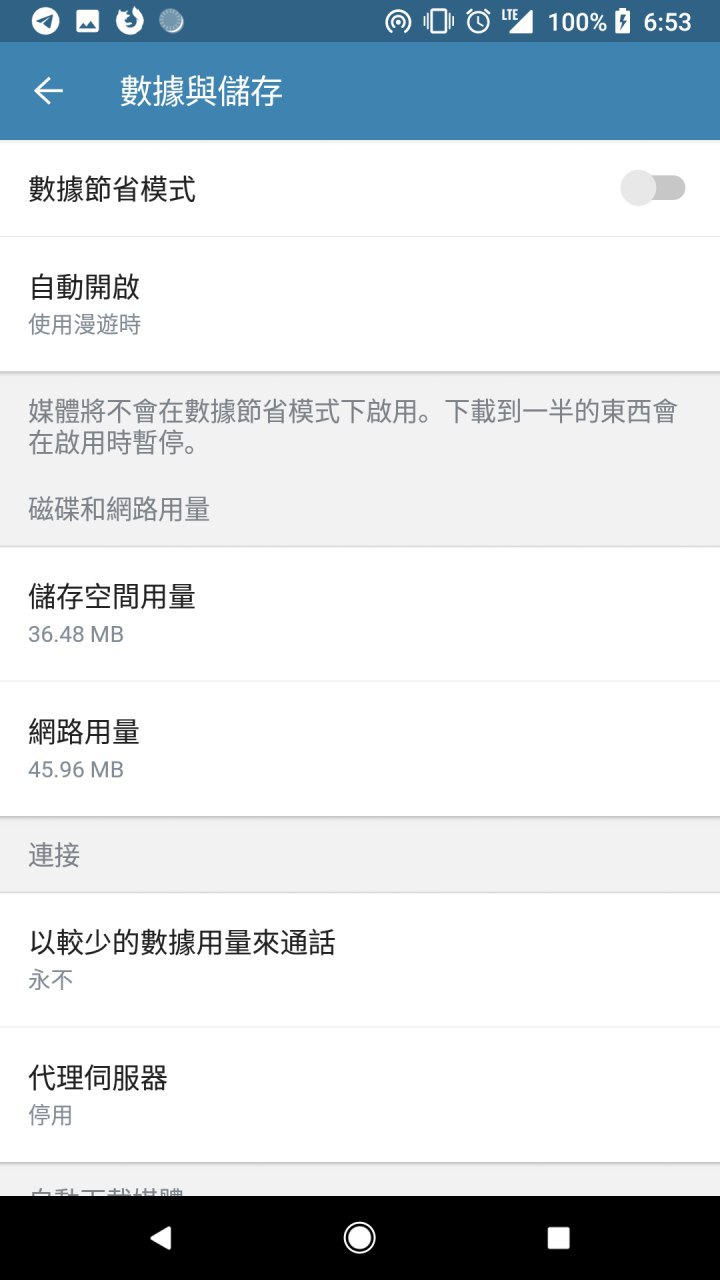Open recent apps from navigation bar
This screenshot has width=720, height=1280.
pos(558,1238)
